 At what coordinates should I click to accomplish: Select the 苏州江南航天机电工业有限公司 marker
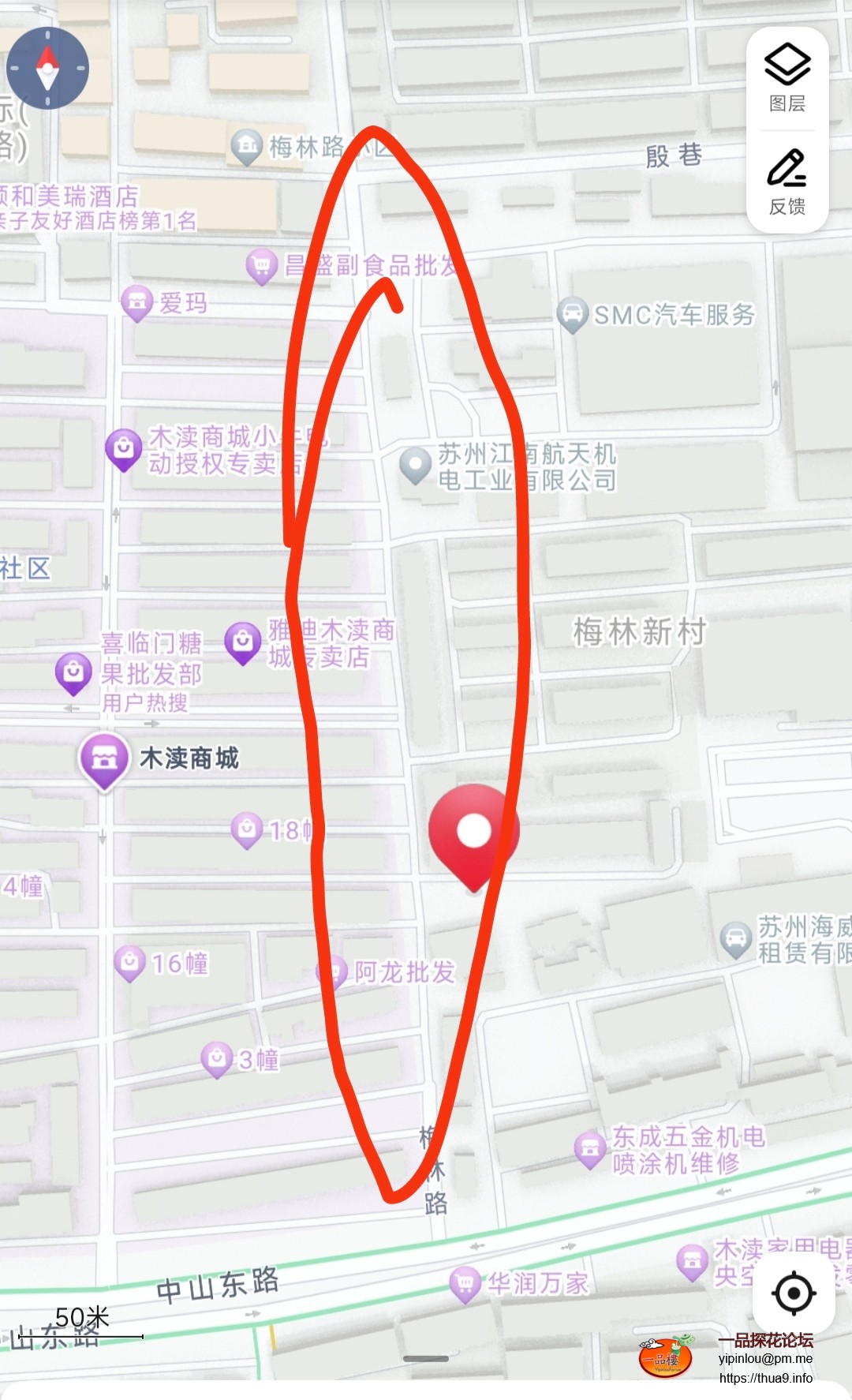[415, 466]
